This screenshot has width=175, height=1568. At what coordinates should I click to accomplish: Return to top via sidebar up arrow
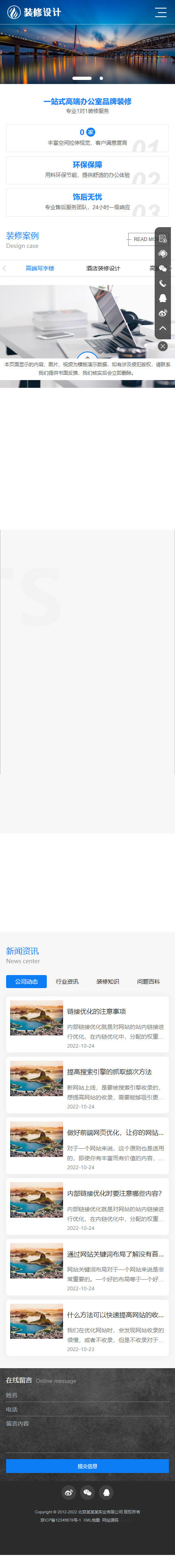163,328
